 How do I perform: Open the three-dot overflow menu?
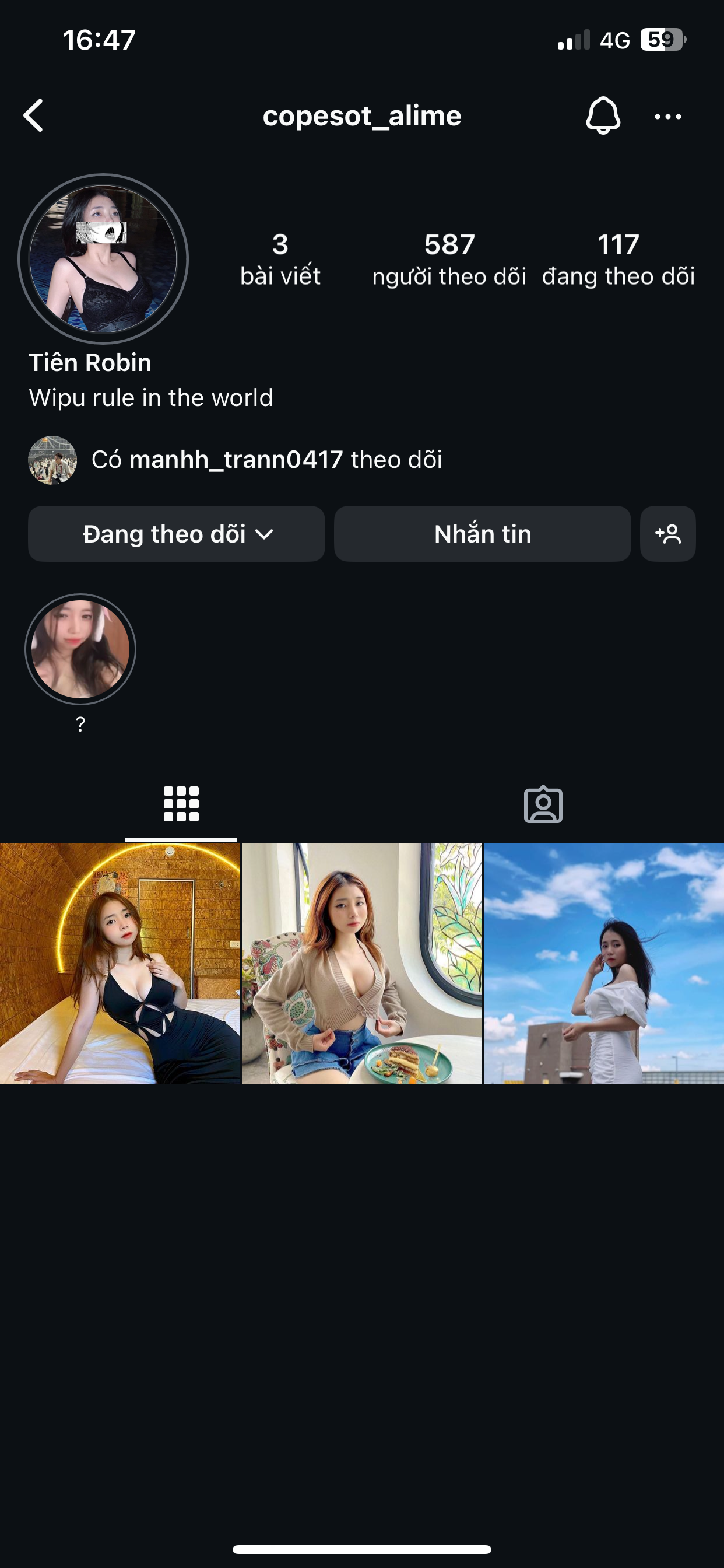tap(667, 116)
